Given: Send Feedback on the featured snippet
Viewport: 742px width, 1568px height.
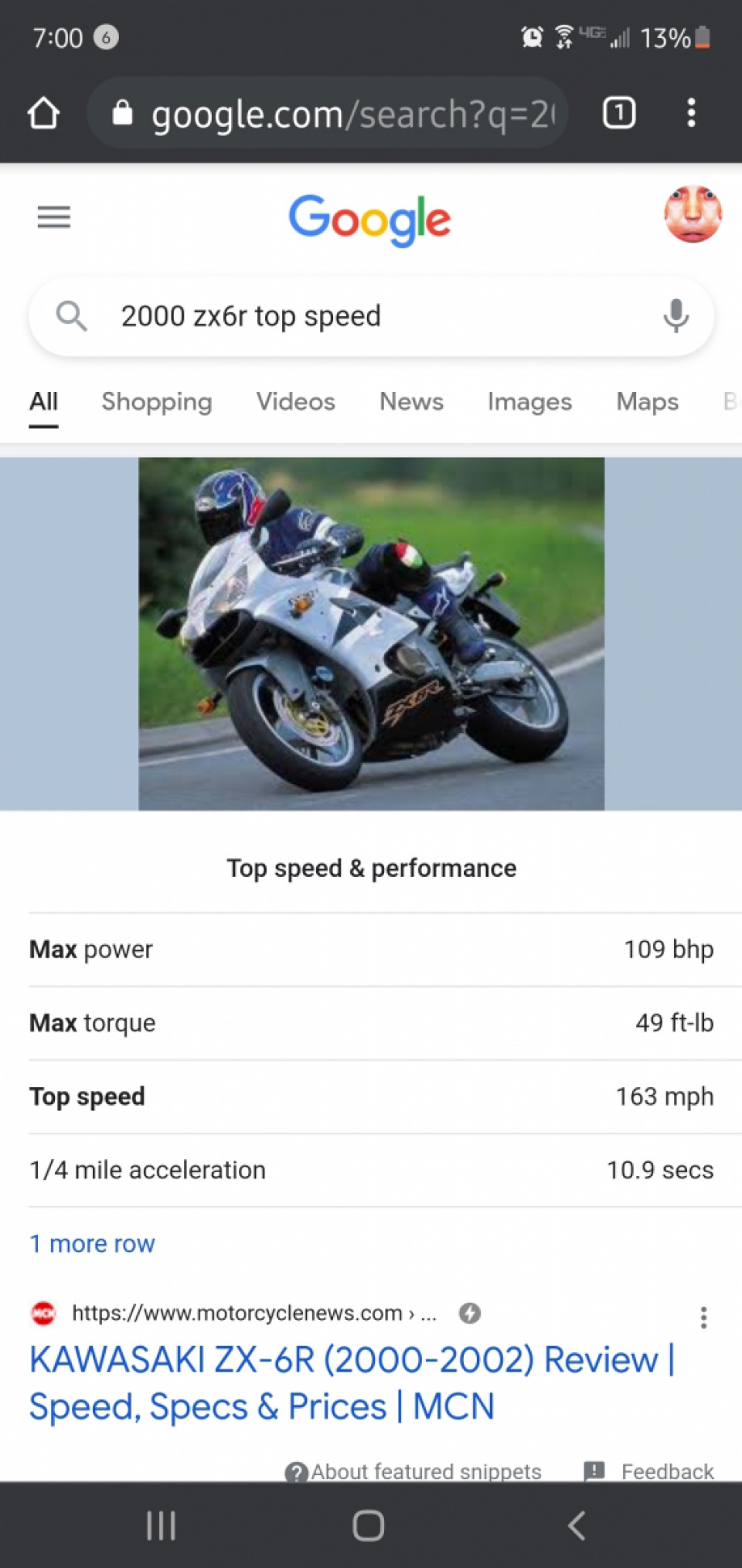Looking at the screenshot, I should click(x=650, y=1471).
